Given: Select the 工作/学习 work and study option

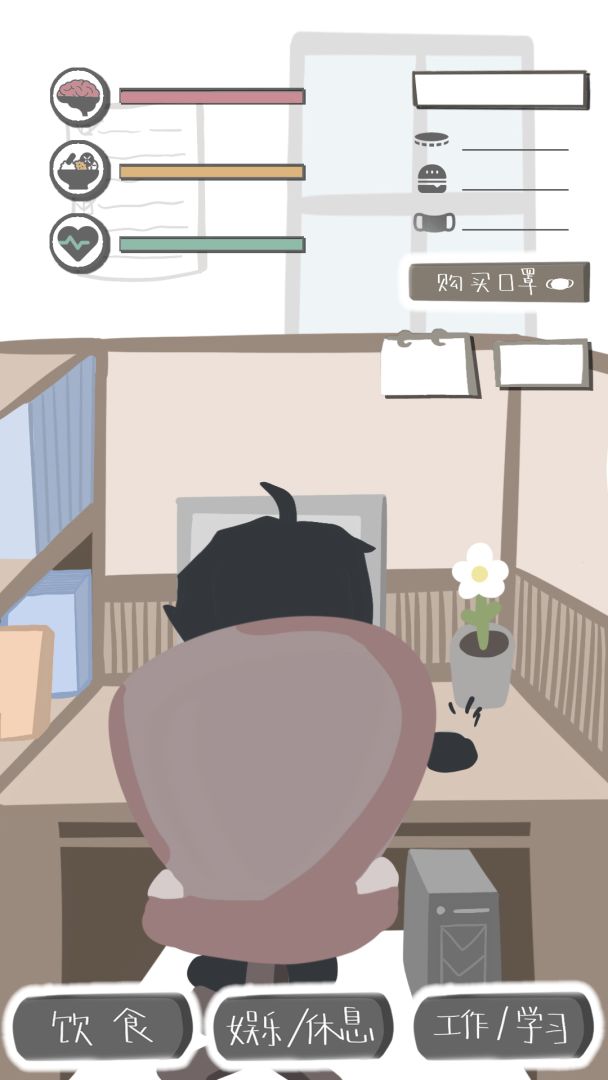Looking at the screenshot, I should [x=501, y=1026].
